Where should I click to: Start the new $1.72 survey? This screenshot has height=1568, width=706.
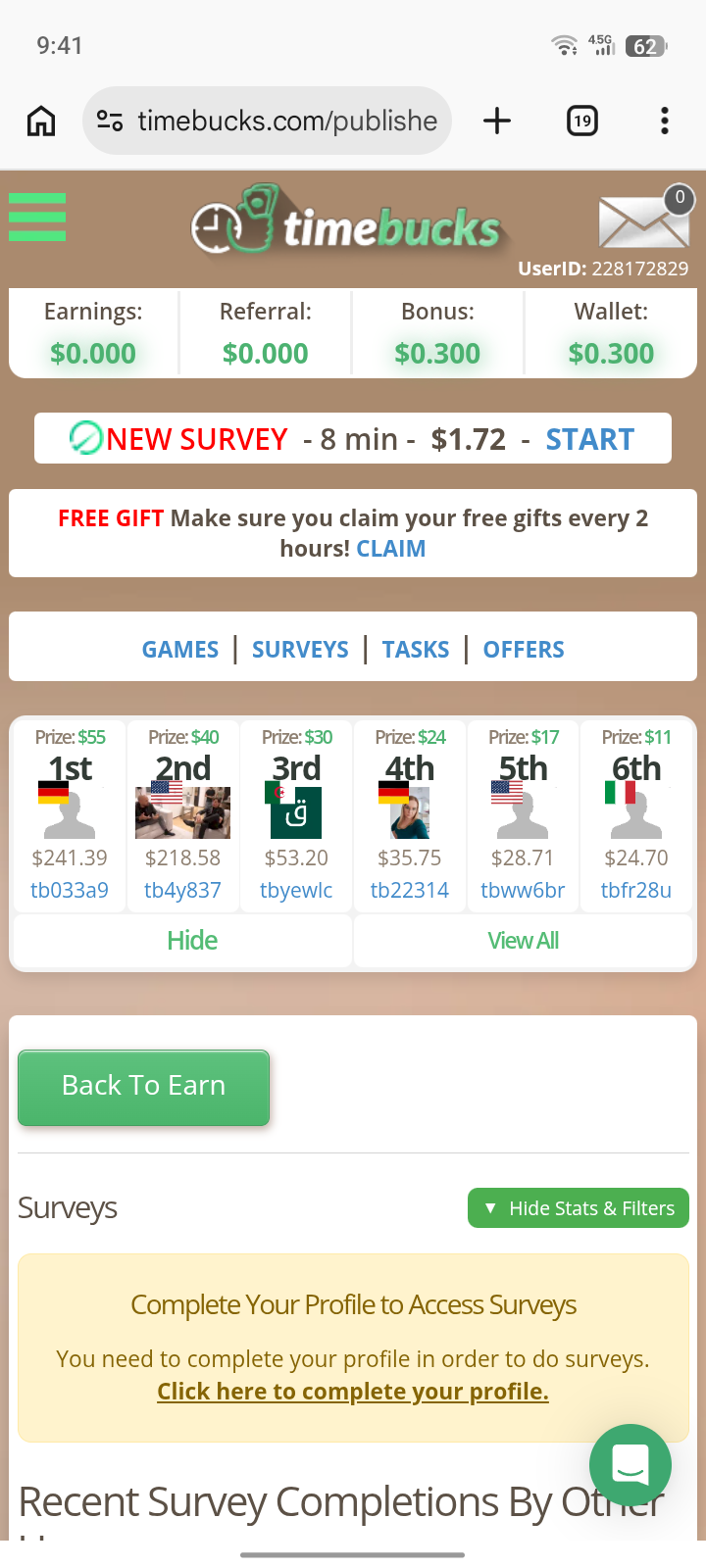(x=589, y=439)
